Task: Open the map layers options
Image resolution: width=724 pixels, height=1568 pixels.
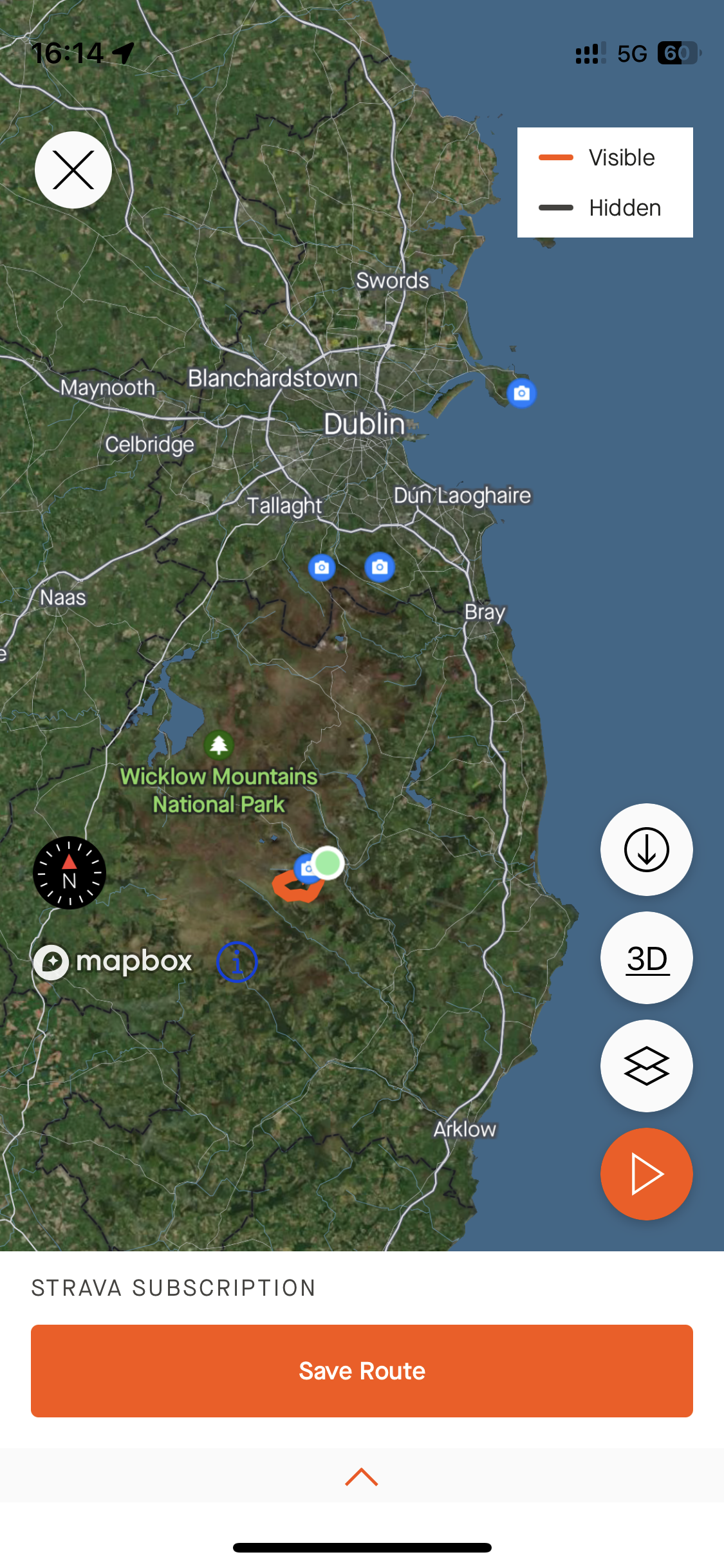Action: point(646,1066)
